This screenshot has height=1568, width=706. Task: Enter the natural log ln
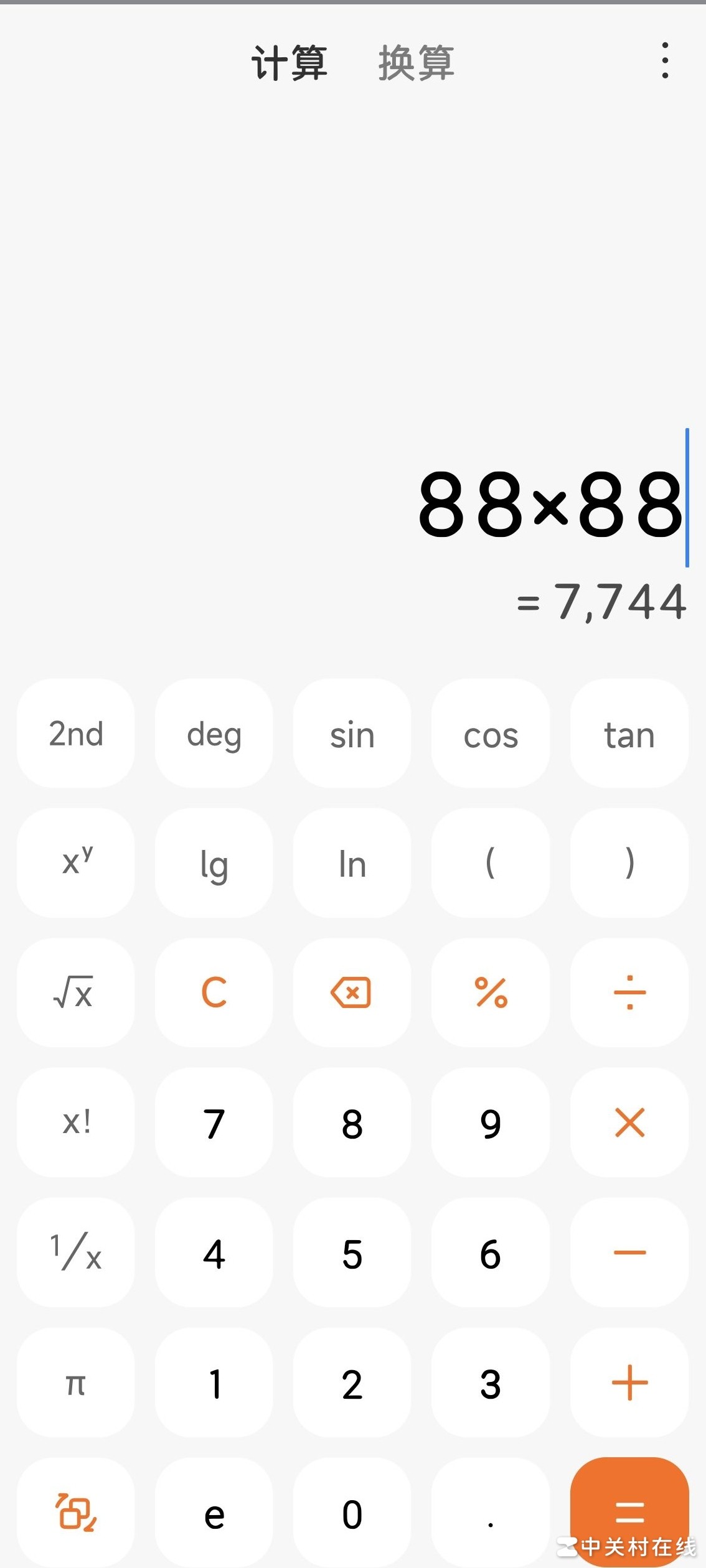point(352,864)
